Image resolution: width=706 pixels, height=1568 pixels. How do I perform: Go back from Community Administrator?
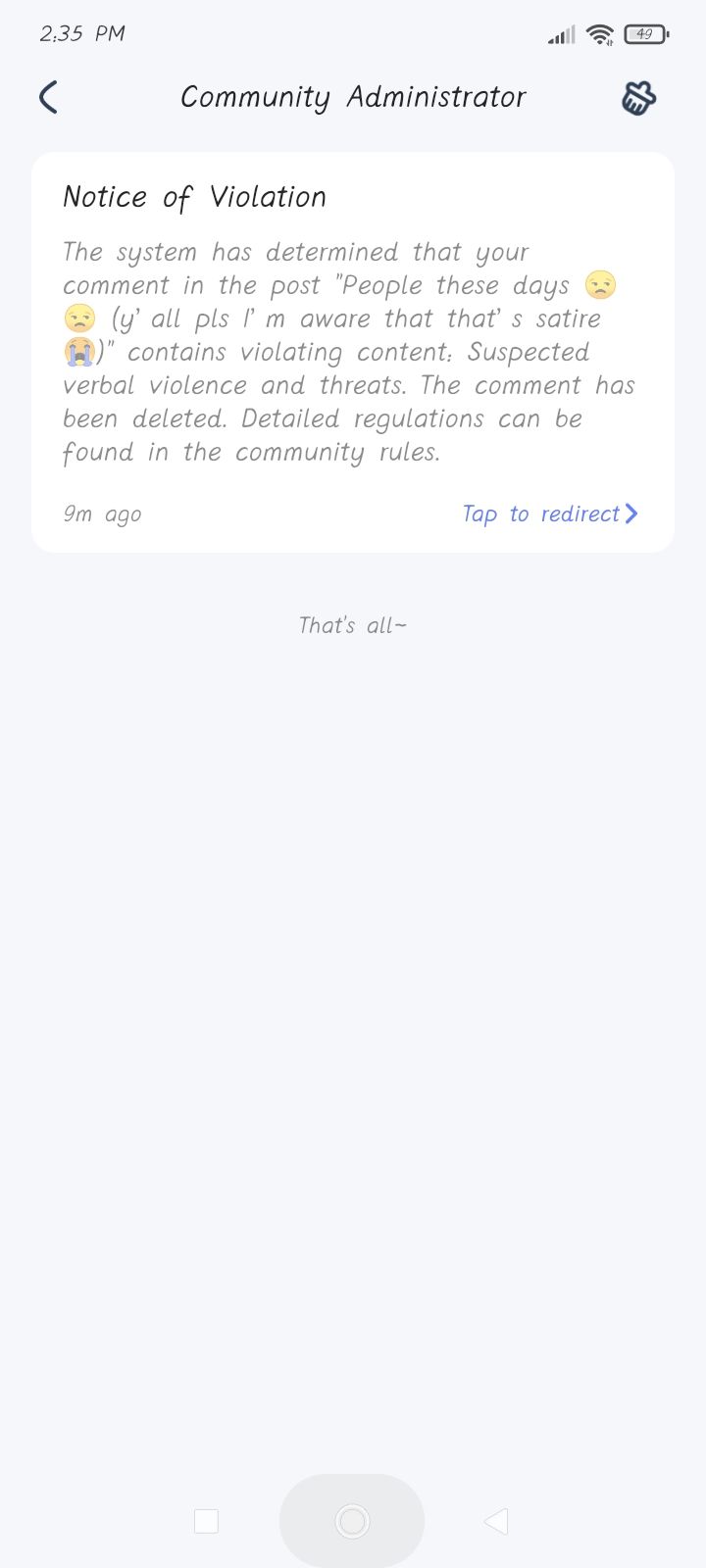point(48,97)
